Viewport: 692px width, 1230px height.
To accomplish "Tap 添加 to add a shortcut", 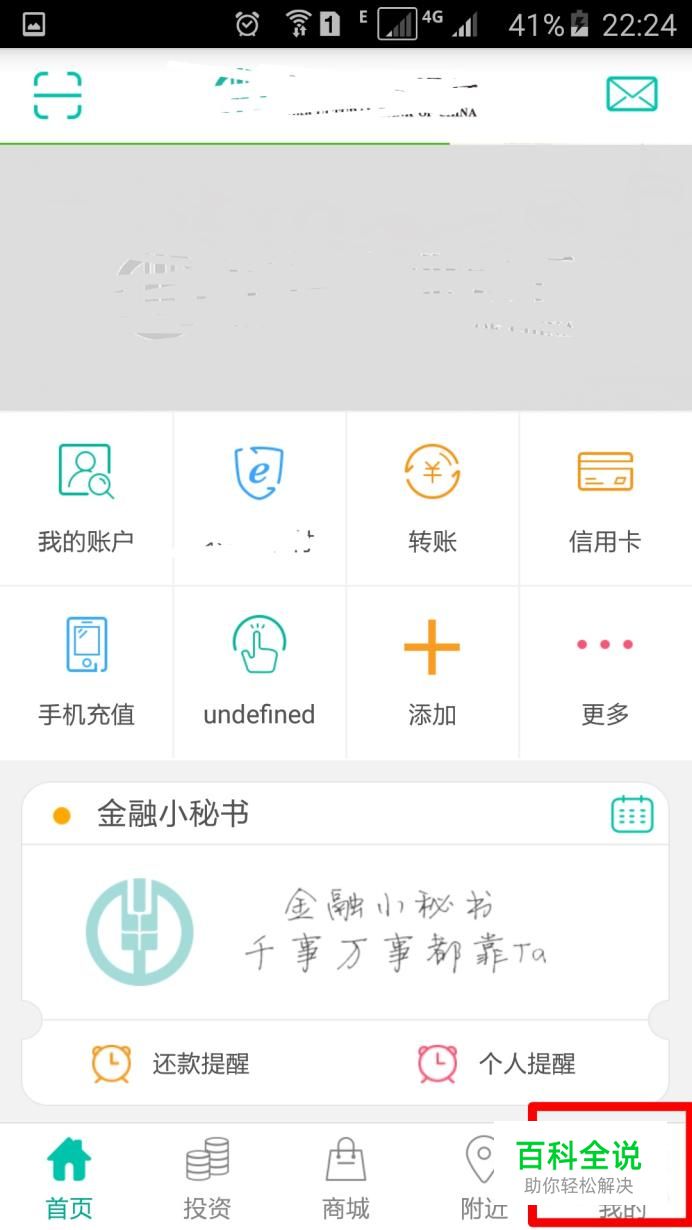I will [x=432, y=671].
